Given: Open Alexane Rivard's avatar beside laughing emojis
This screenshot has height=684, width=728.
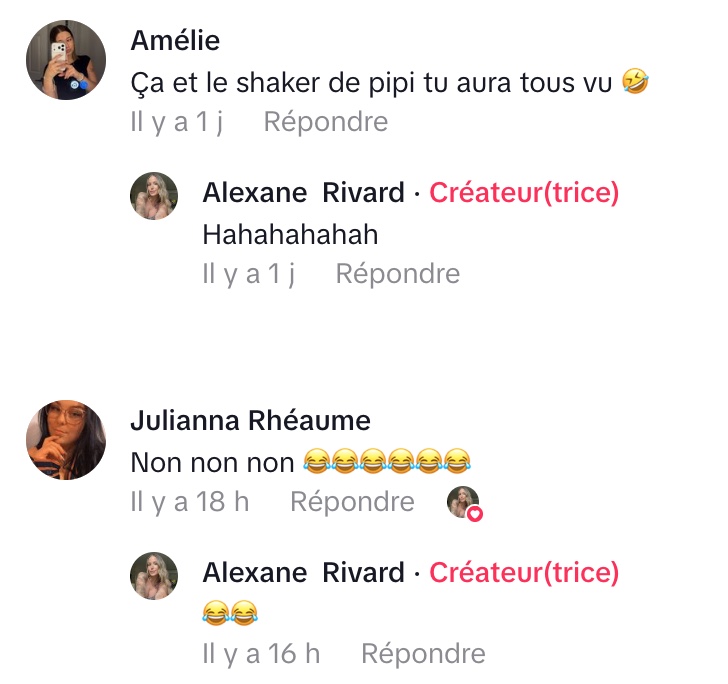Looking at the screenshot, I should pos(155,576).
